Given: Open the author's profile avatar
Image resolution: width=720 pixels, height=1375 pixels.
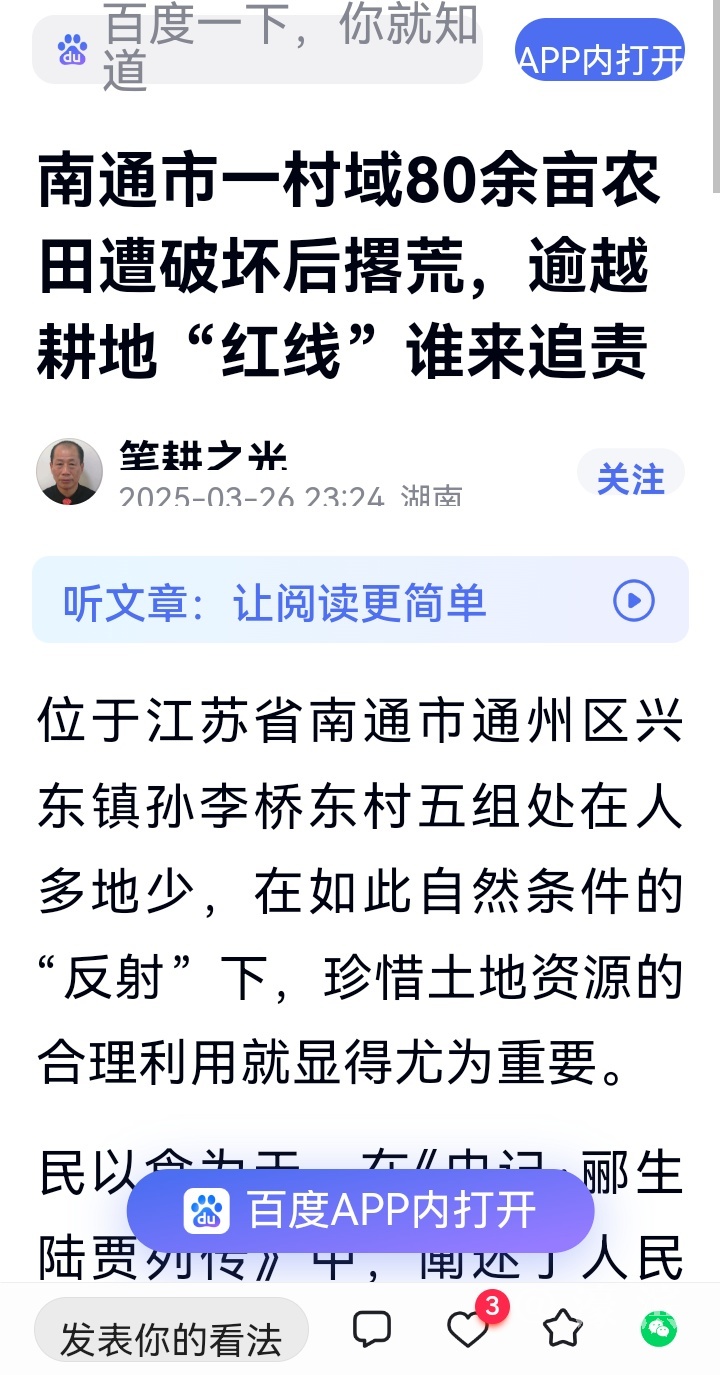Looking at the screenshot, I should pyautogui.click(x=69, y=472).
